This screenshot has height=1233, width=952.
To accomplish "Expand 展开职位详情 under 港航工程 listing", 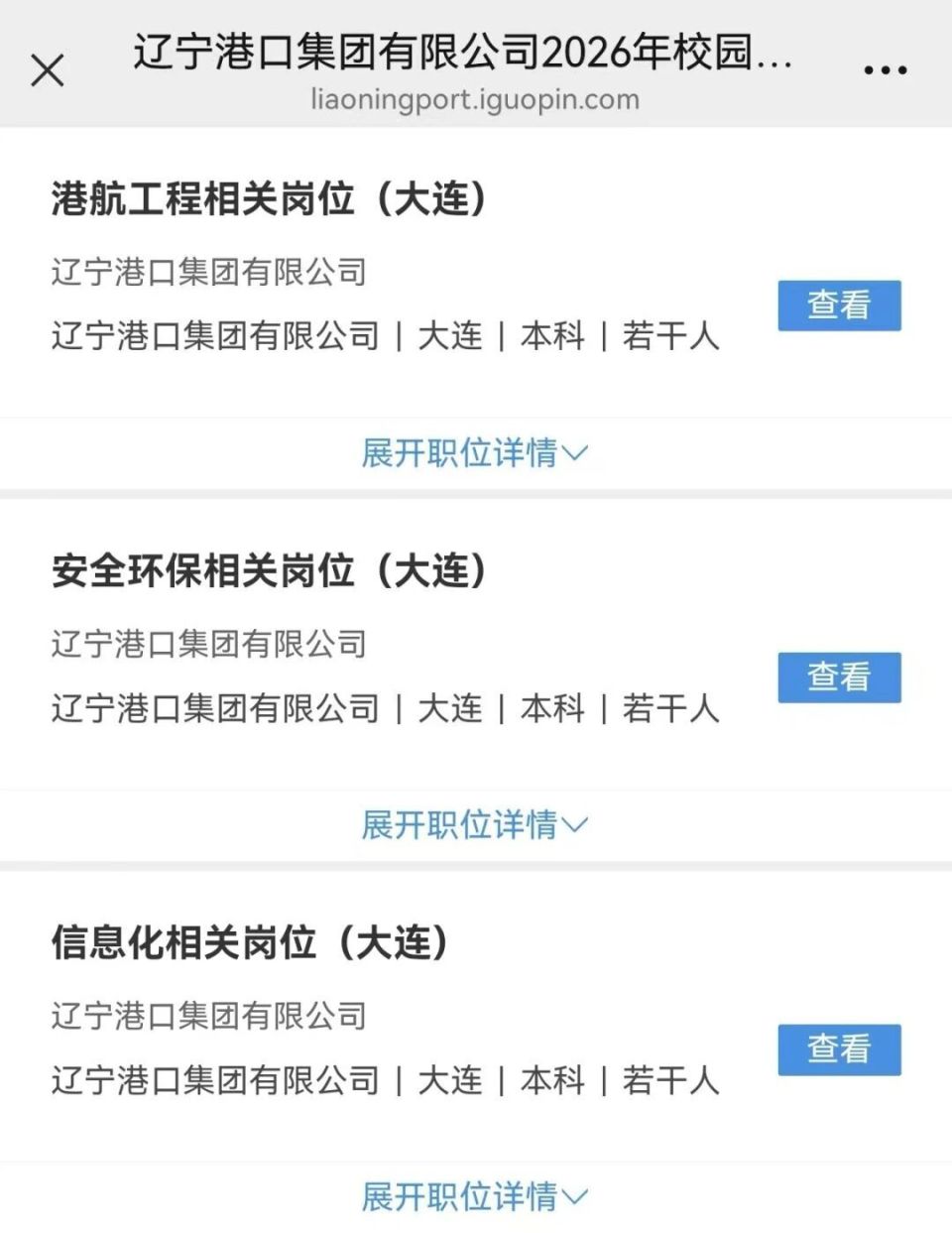I will click(461, 453).
